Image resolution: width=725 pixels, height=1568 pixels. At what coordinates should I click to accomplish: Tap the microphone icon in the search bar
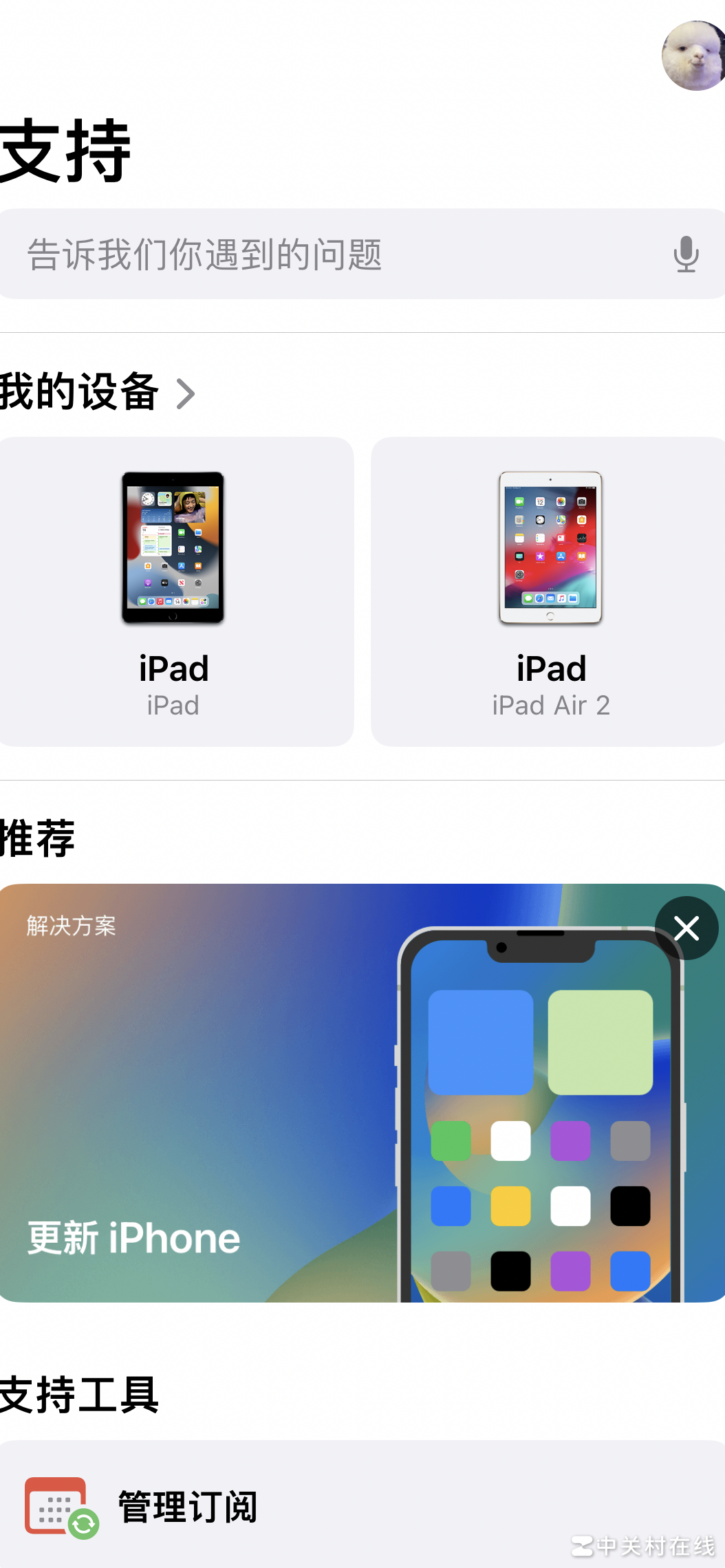(686, 255)
